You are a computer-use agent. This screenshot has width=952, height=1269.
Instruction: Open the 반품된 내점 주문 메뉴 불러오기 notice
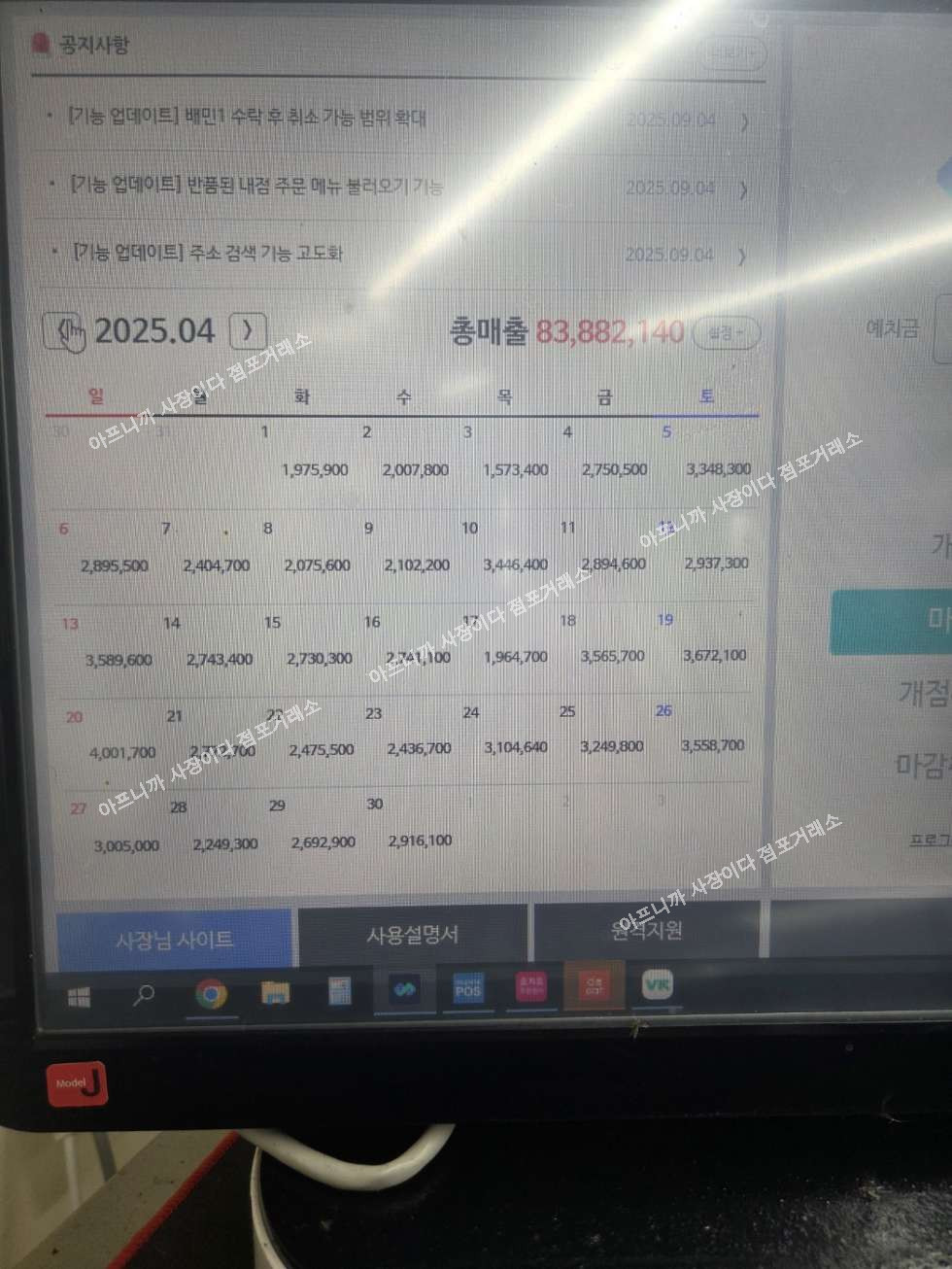(x=256, y=185)
